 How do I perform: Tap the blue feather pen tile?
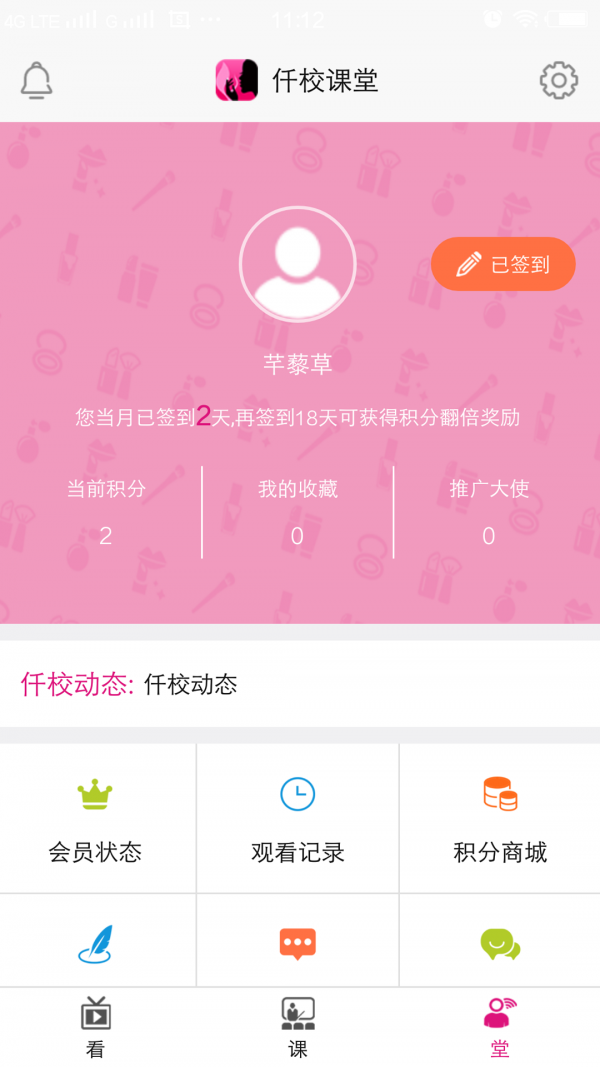(x=96, y=943)
